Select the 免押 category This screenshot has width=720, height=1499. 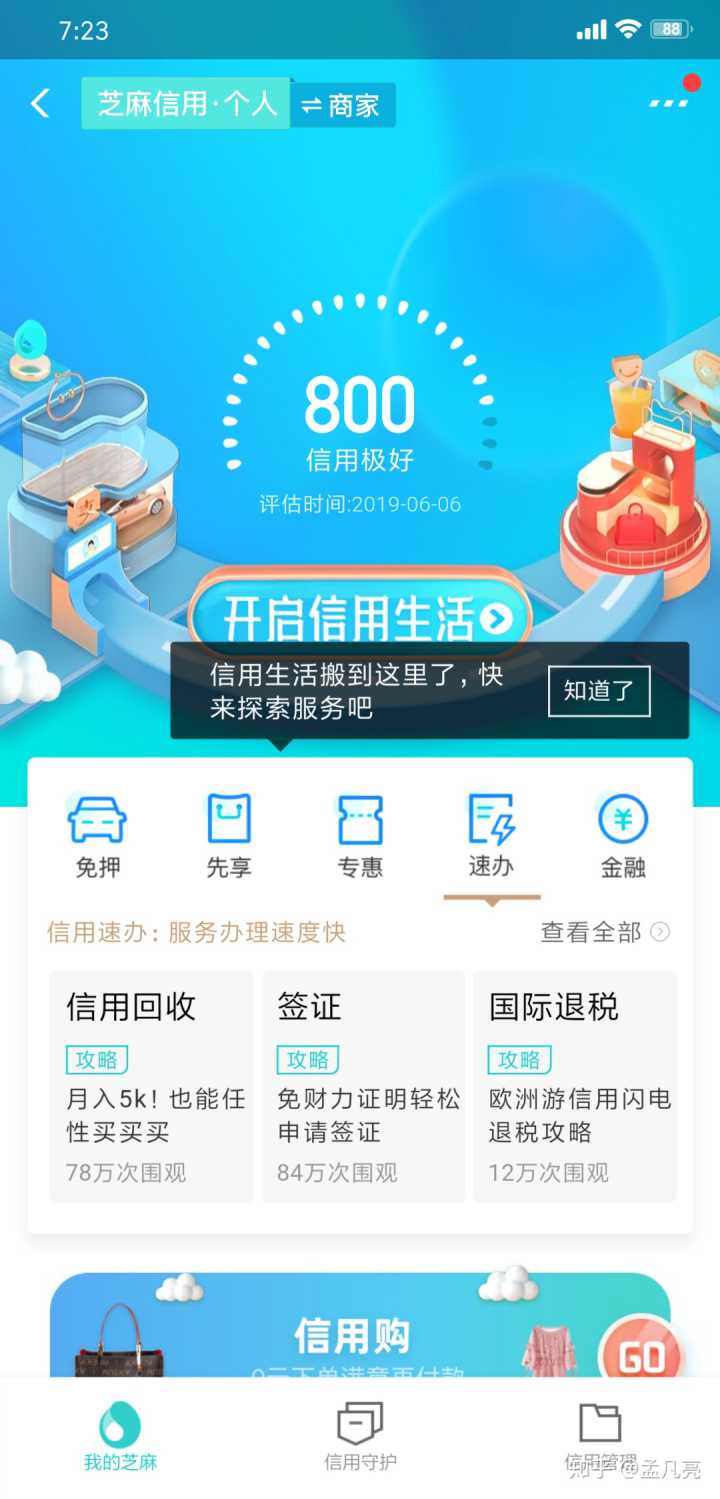click(97, 836)
